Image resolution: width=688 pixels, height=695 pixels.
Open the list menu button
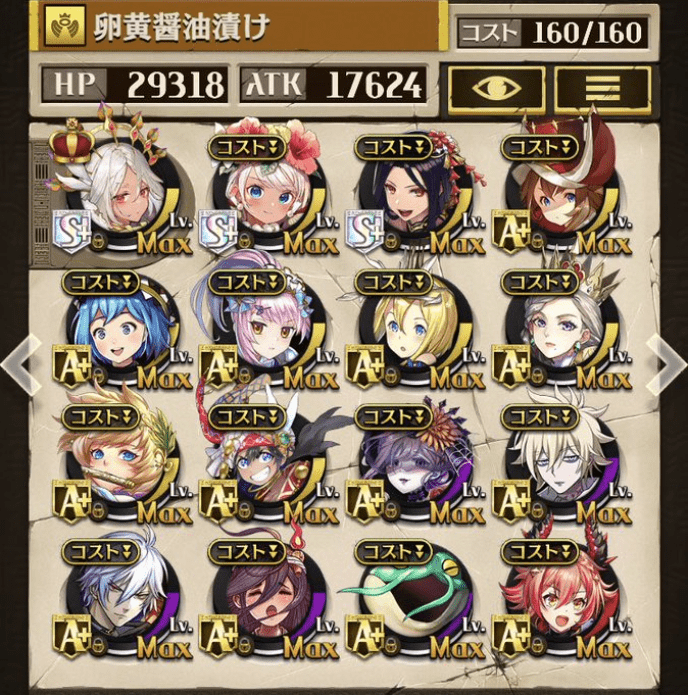coord(601,88)
